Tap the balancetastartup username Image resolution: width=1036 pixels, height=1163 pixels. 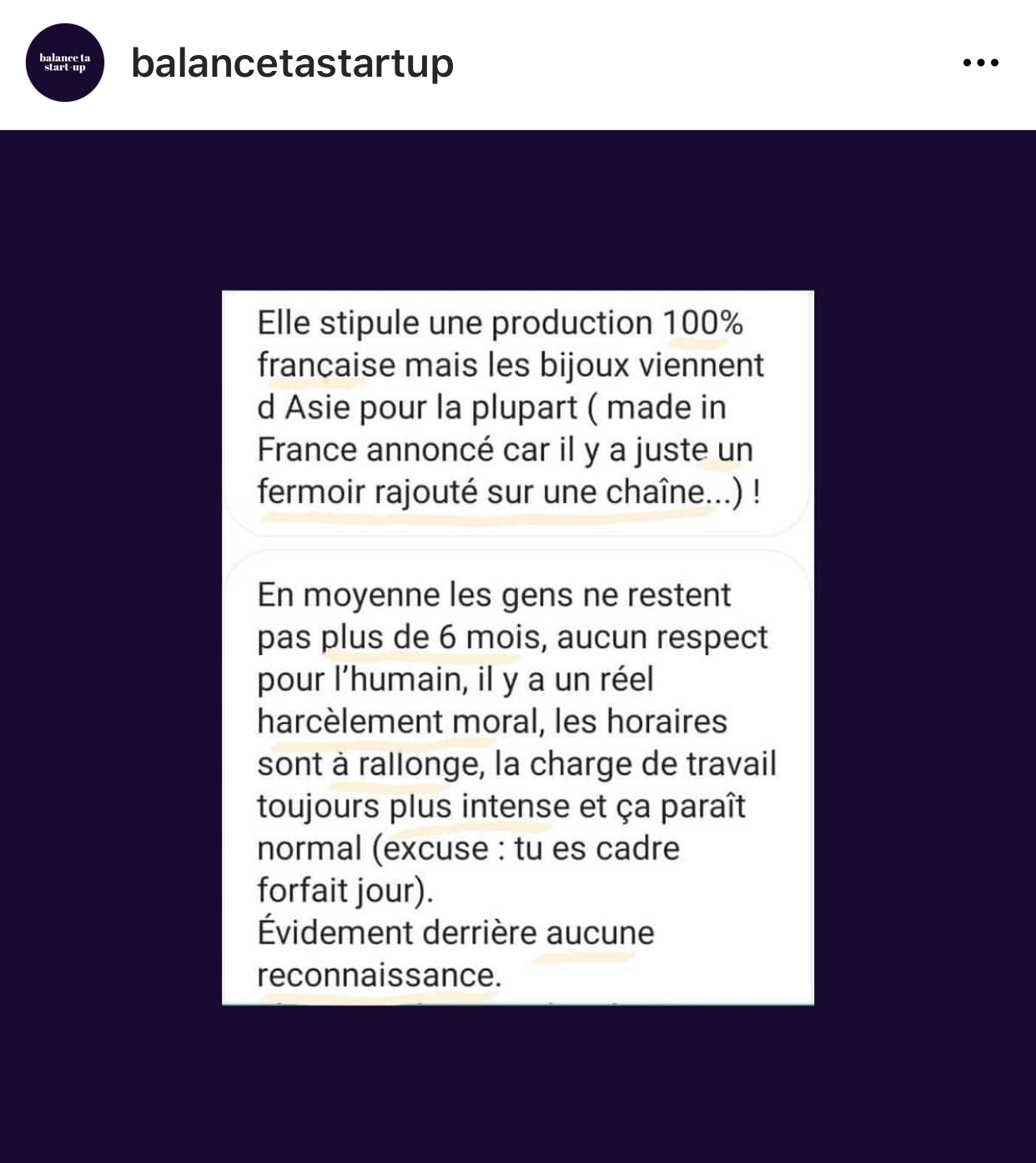tap(292, 63)
